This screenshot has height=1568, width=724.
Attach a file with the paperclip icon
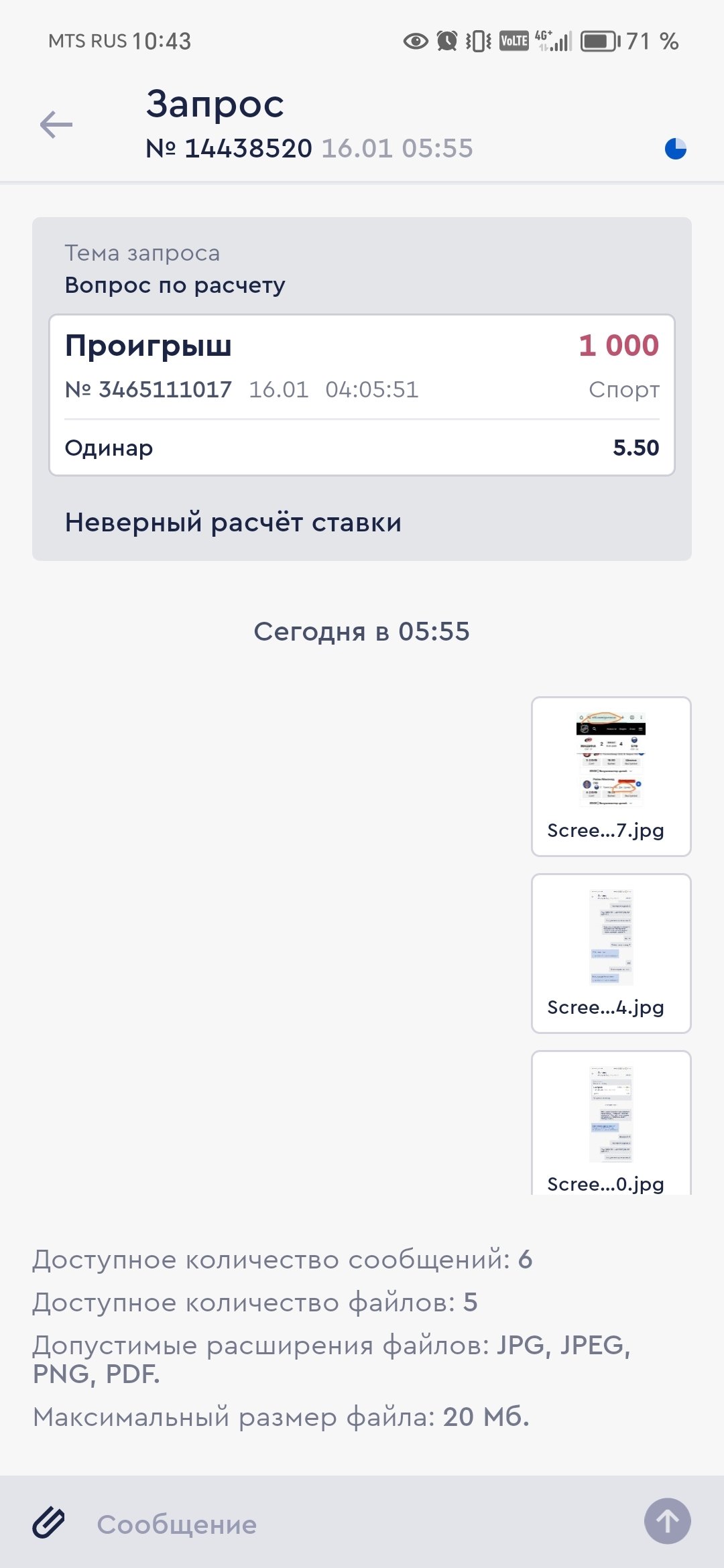(x=49, y=1522)
